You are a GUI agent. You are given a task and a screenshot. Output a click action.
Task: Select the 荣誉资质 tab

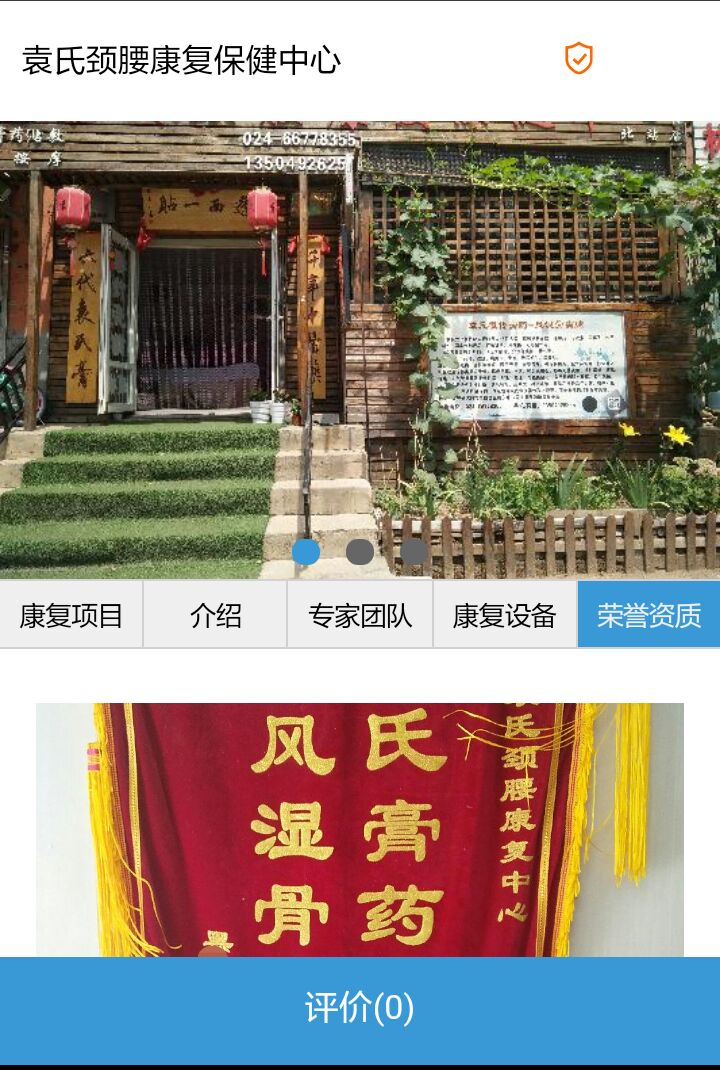649,615
